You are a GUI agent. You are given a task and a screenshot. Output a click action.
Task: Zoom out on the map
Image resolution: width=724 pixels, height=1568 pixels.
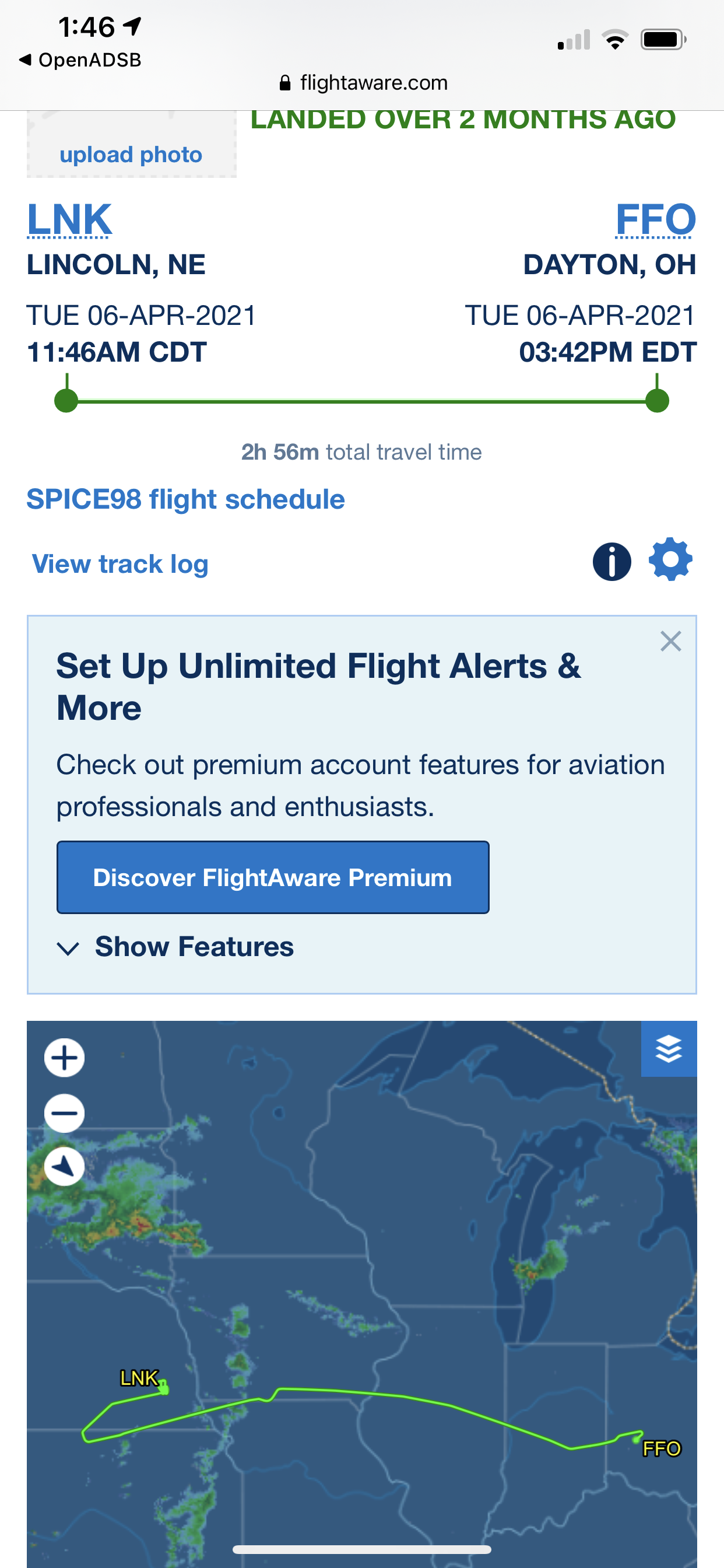(64, 1114)
